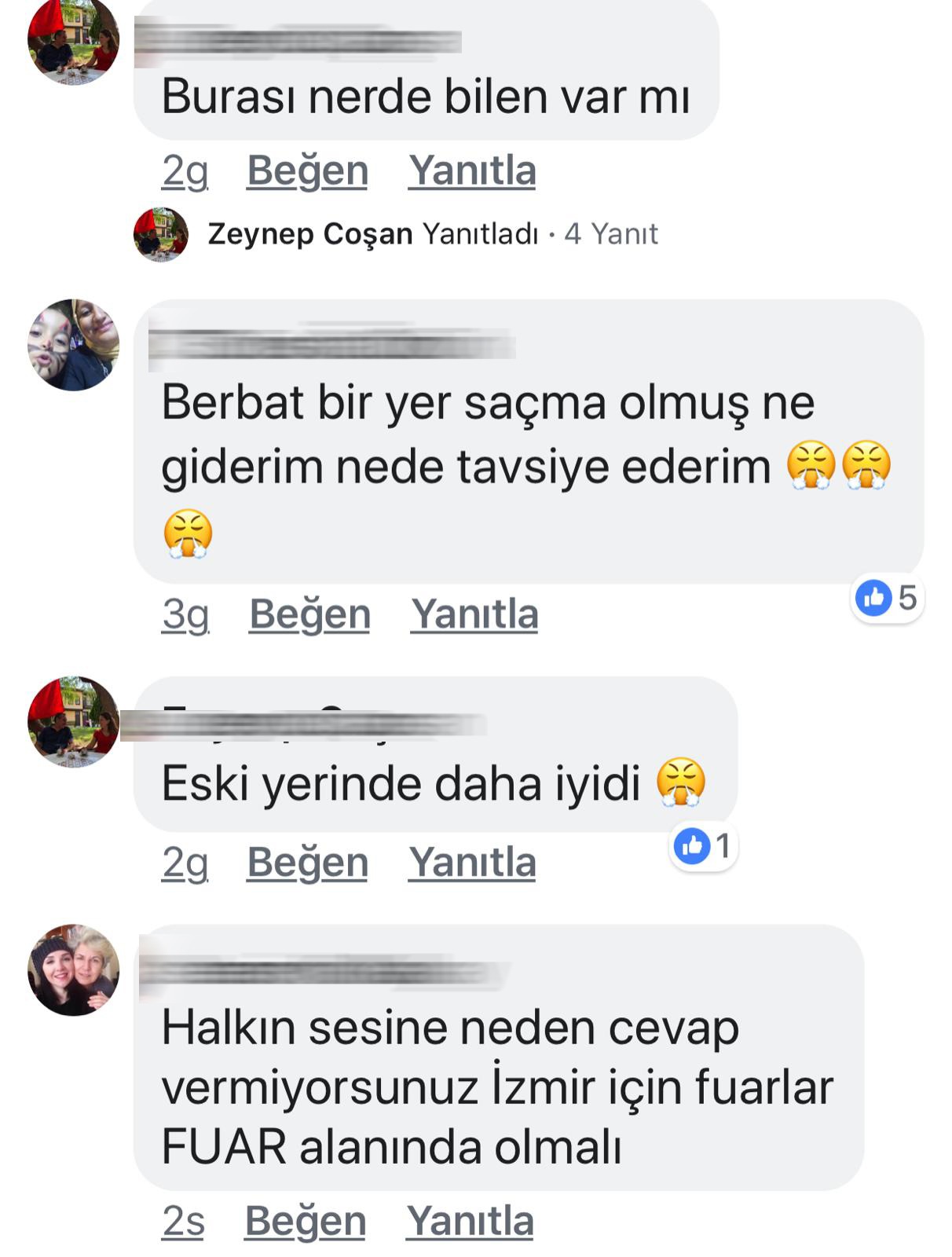
Task: Reply to the 'Berbat bir yer' comment
Action: click(x=474, y=614)
